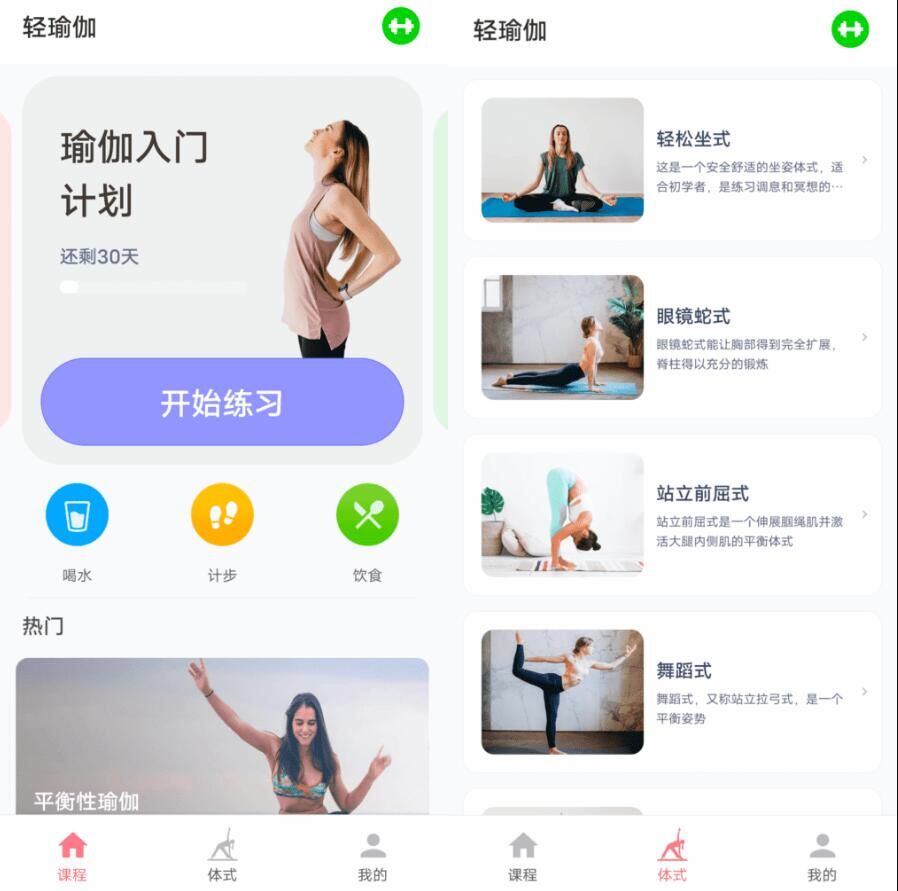Open the 眼镜蛇式 pose card
This screenshot has height=891, width=898.
[x=672, y=337]
